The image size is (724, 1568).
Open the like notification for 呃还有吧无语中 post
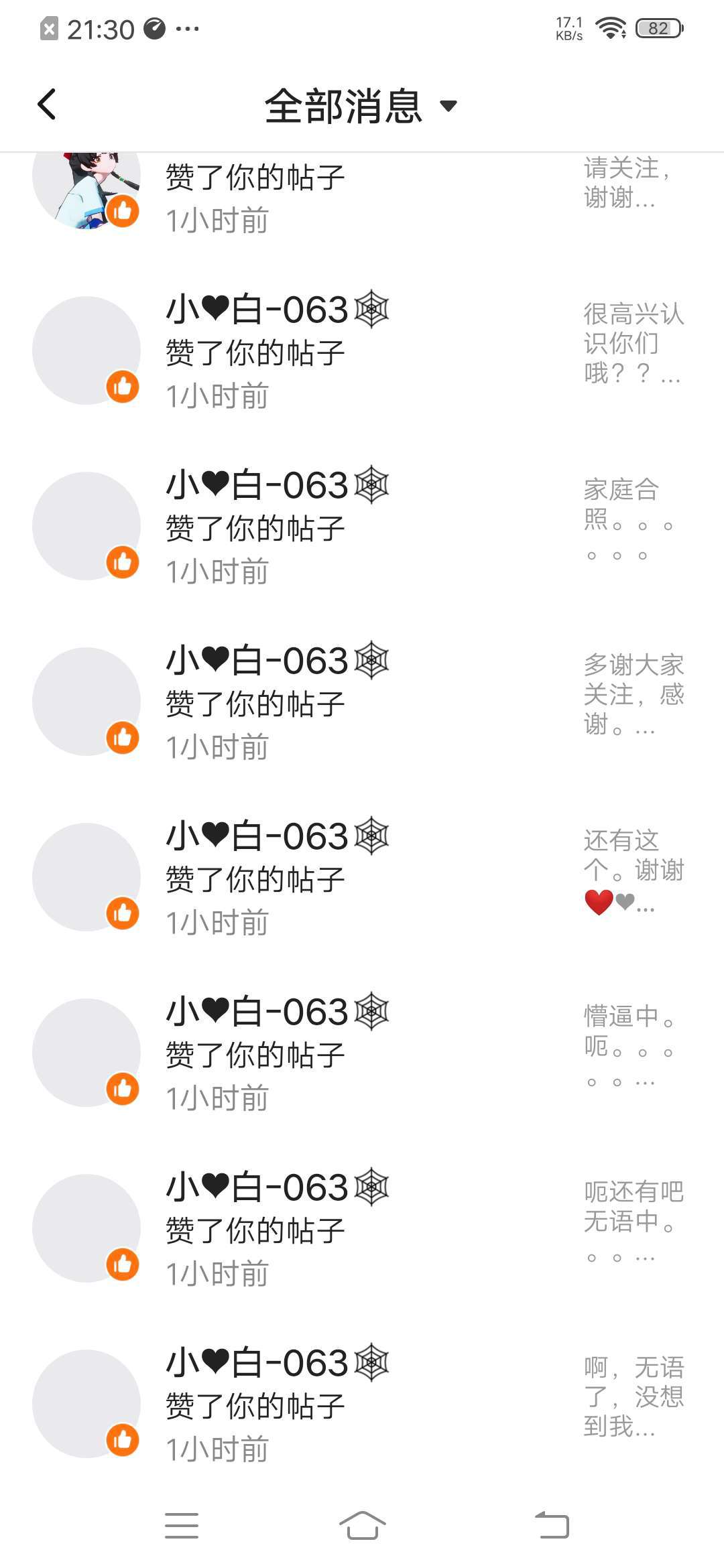pyautogui.click(x=362, y=1229)
